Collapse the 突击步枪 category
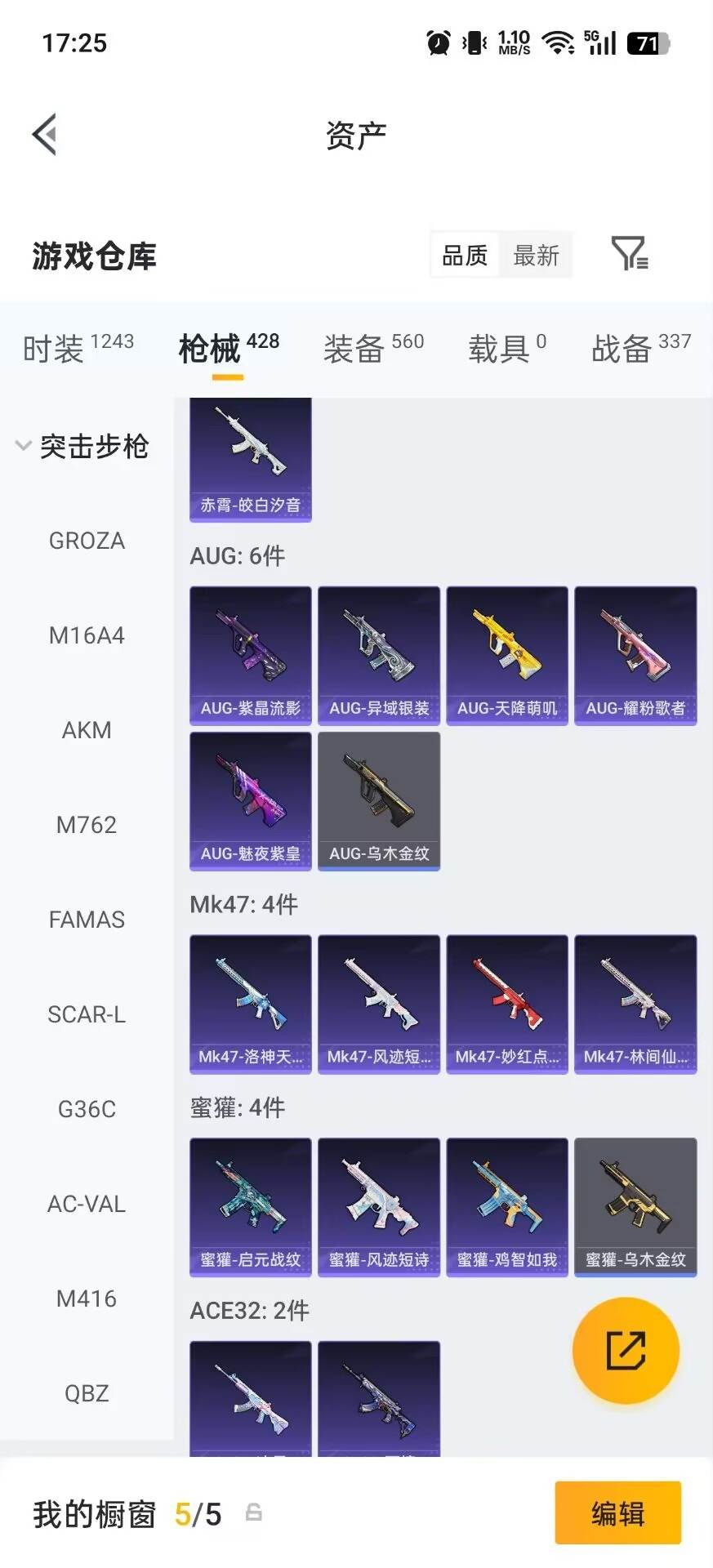The width and height of the screenshot is (713, 1568). tap(82, 446)
